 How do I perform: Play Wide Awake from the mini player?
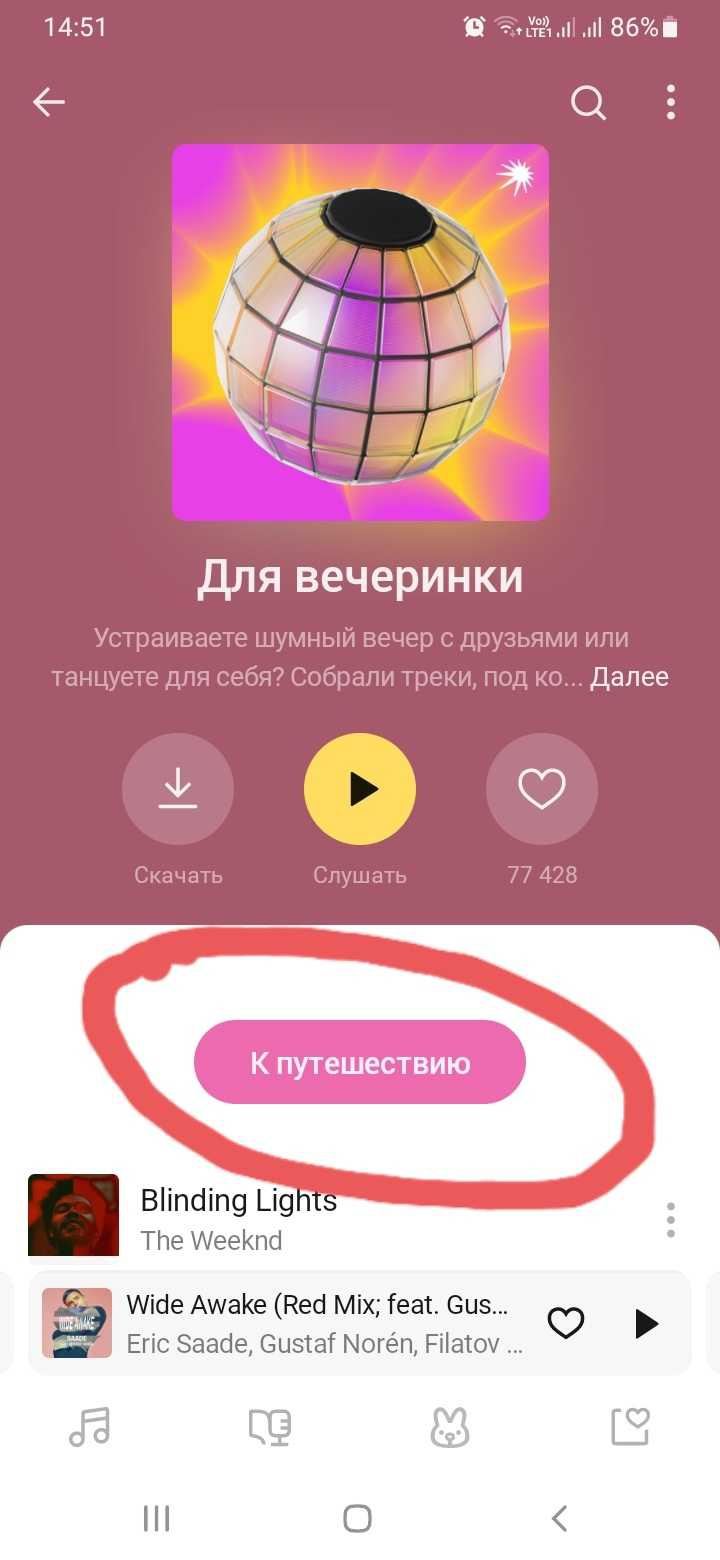[x=647, y=1323]
